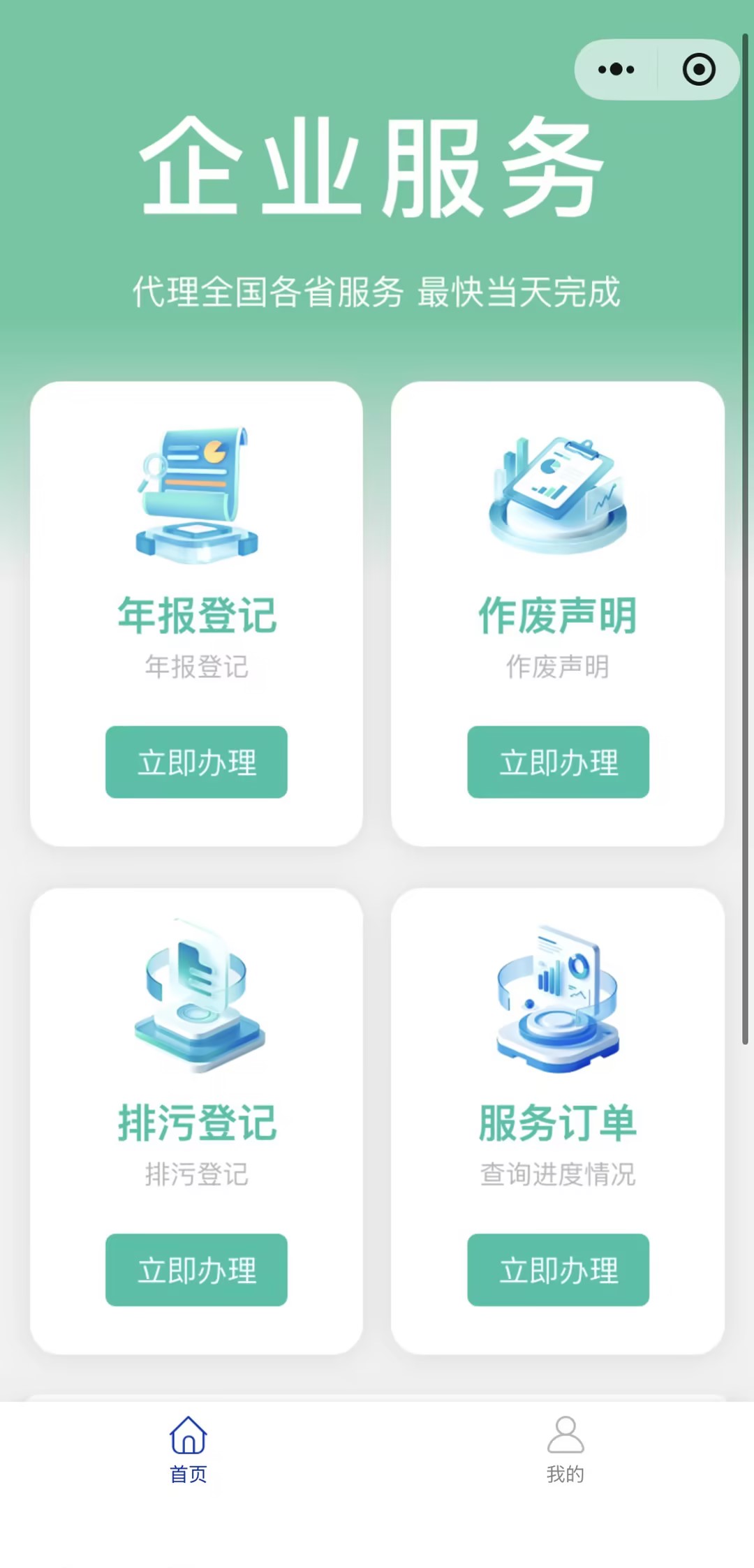Close the mini program via the circle icon
Viewport: 754px width, 1568px height.
699,69
